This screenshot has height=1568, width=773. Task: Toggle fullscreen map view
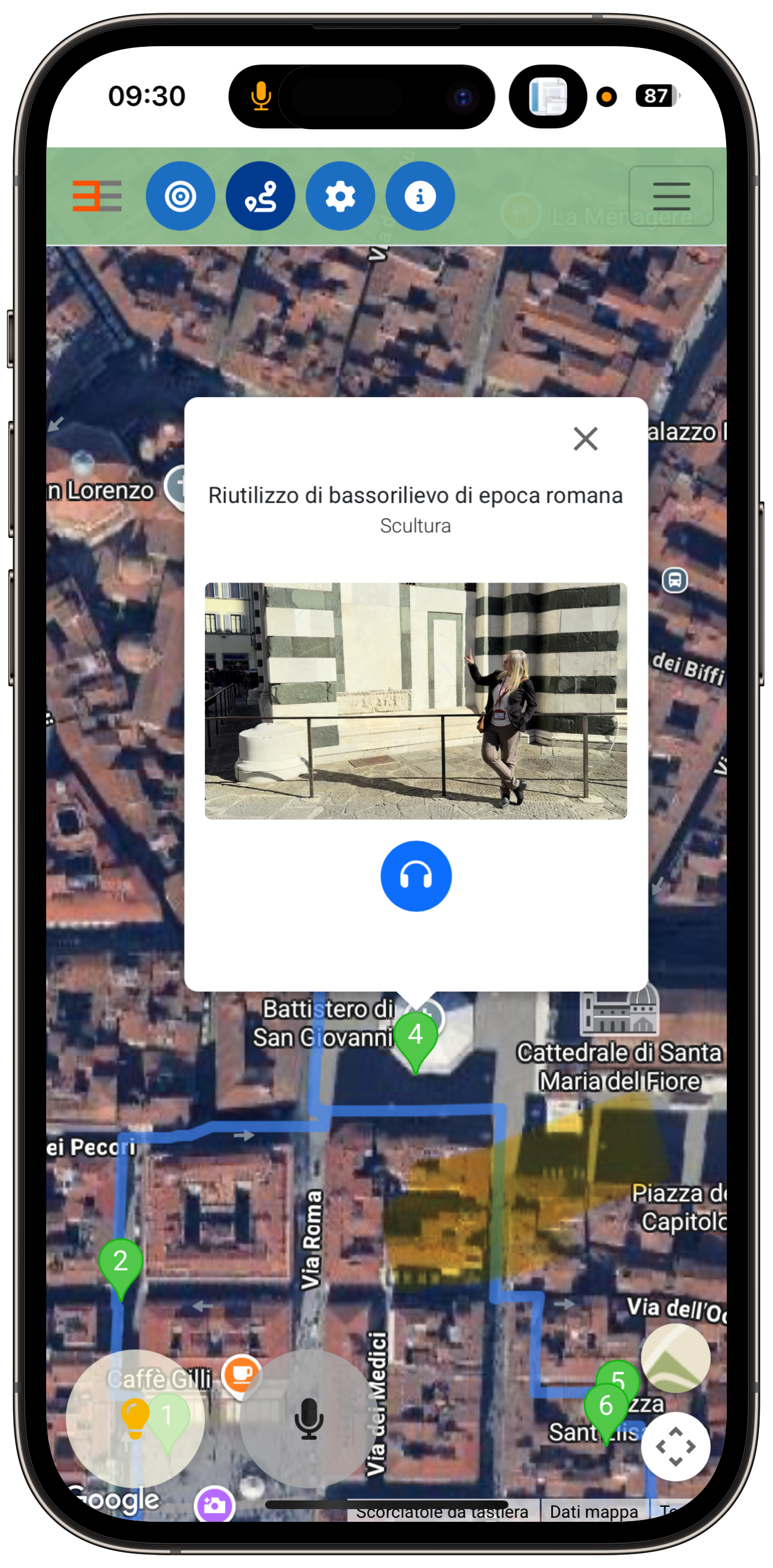pos(675,1446)
